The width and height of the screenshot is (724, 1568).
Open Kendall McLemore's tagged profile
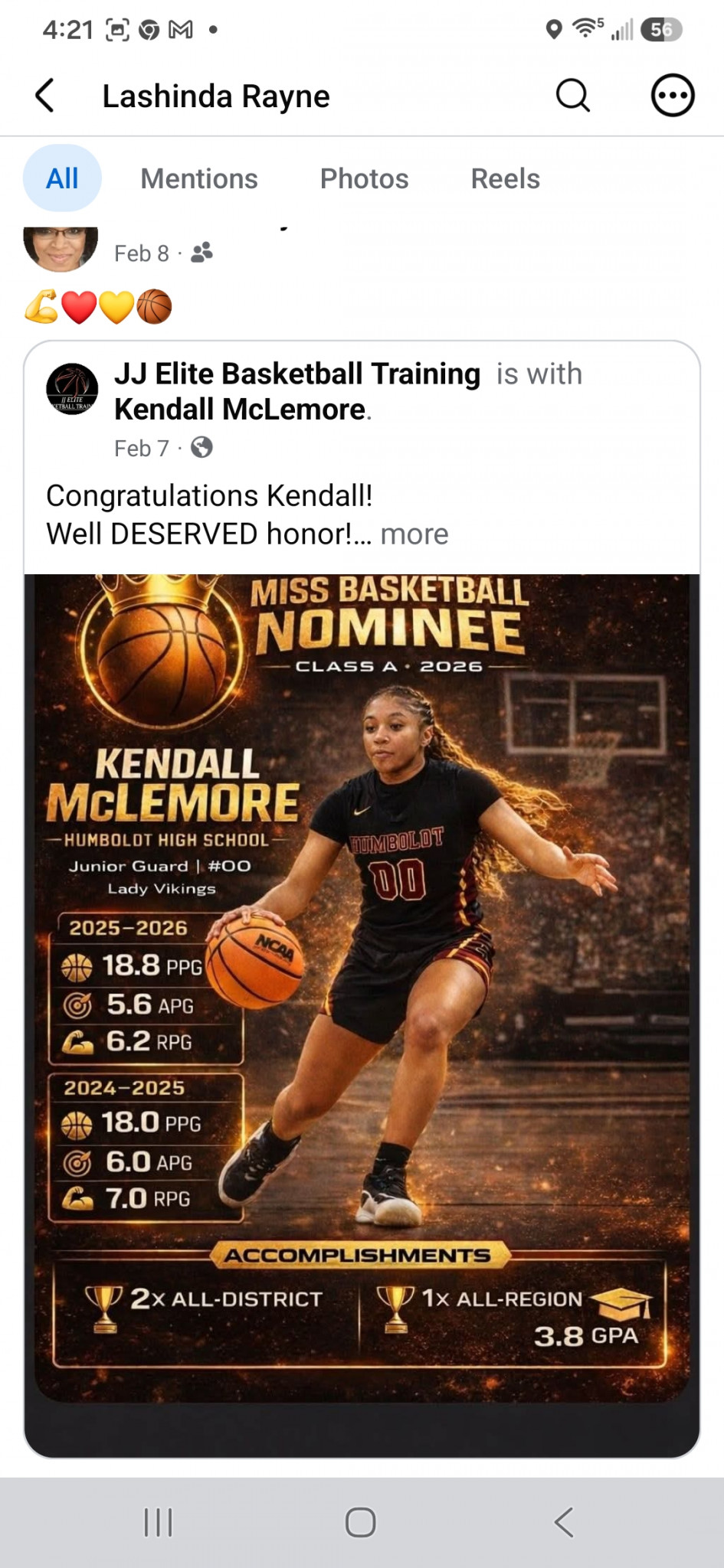(x=240, y=410)
